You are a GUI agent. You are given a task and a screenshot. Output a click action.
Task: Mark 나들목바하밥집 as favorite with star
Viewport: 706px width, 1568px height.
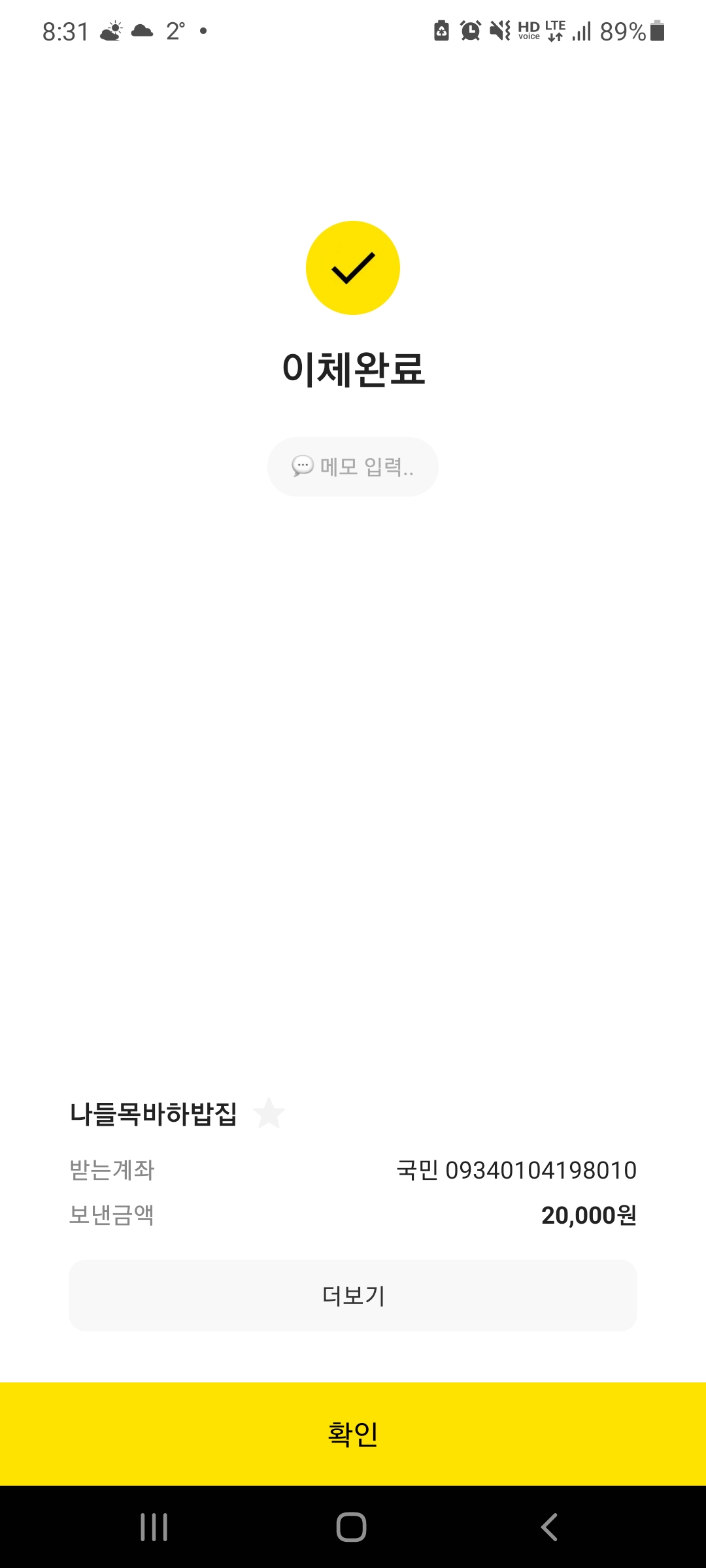[269, 1114]
